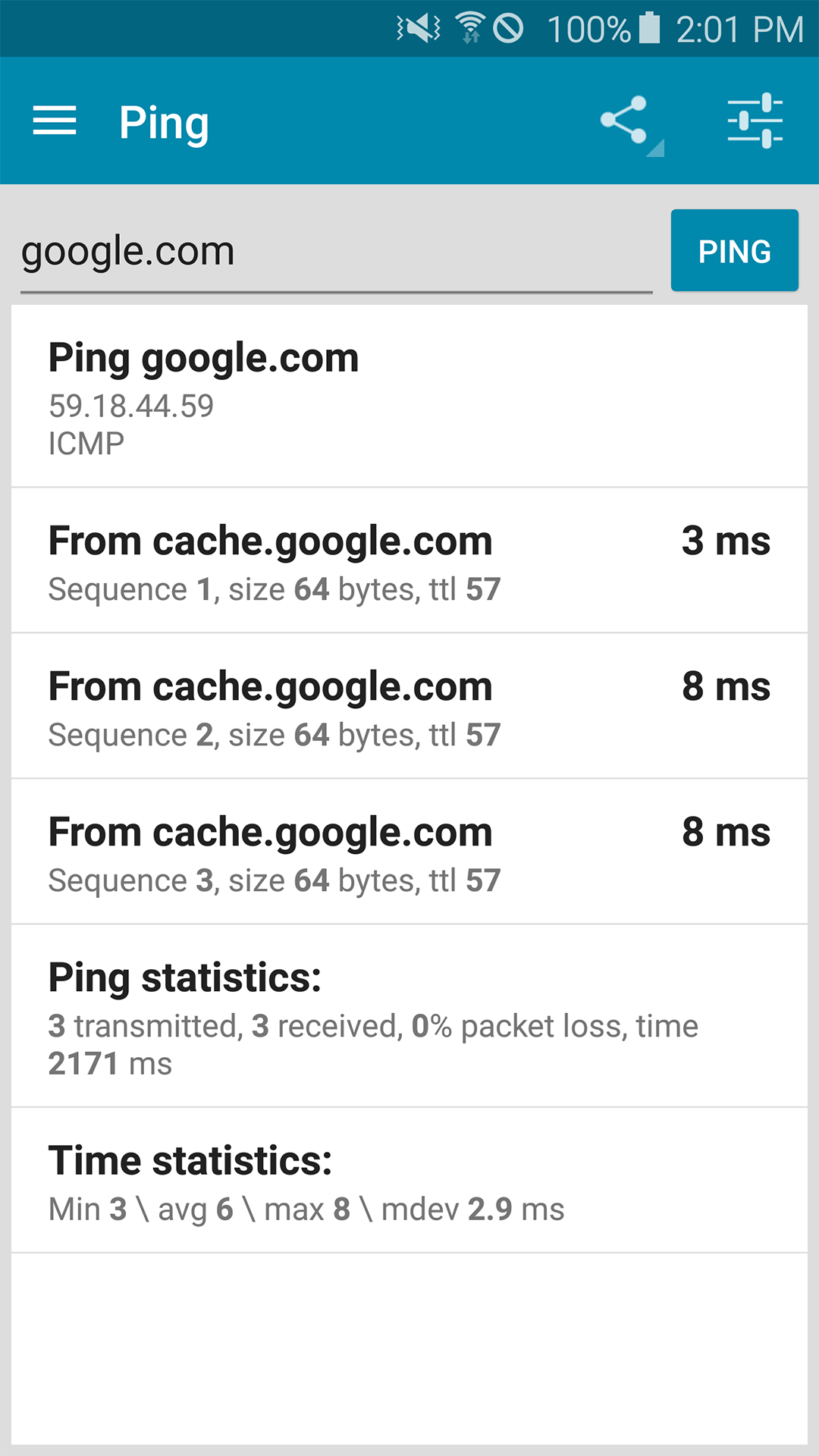Select the Sequence 2 ping result
The image size is (819, 1456).
(x=409, y=705)
